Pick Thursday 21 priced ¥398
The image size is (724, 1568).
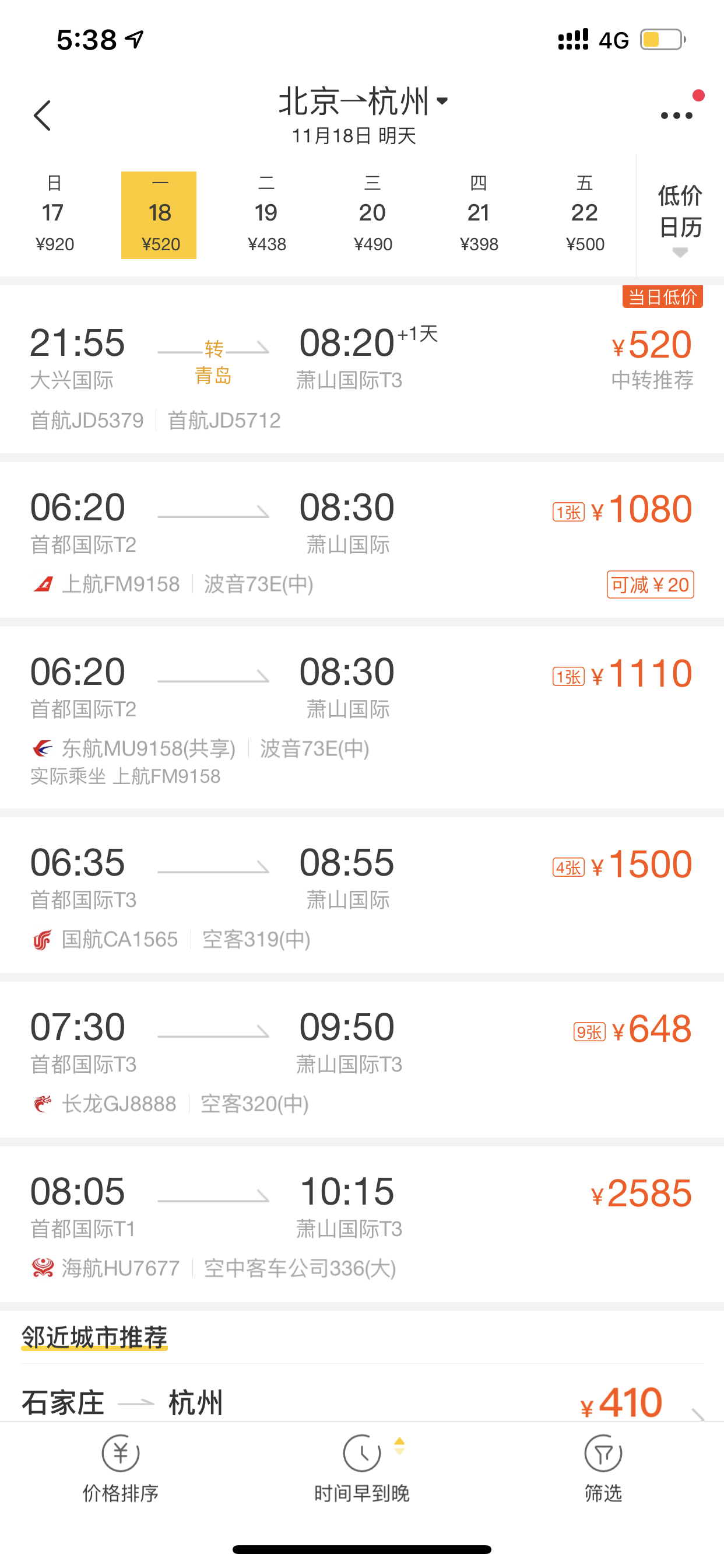(x=479, y=215)
